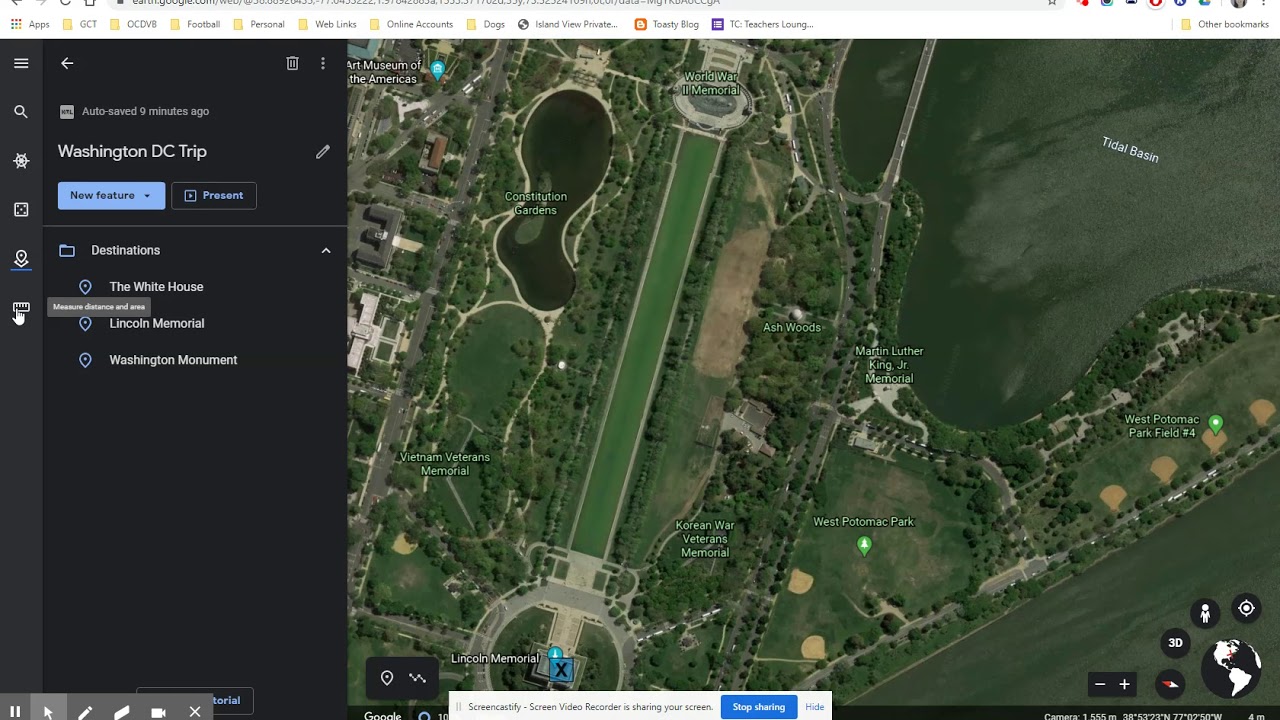The width and height of the screenshot is (1280, 720).
Task: Start the Present slideshow
Action: [214, 195]
